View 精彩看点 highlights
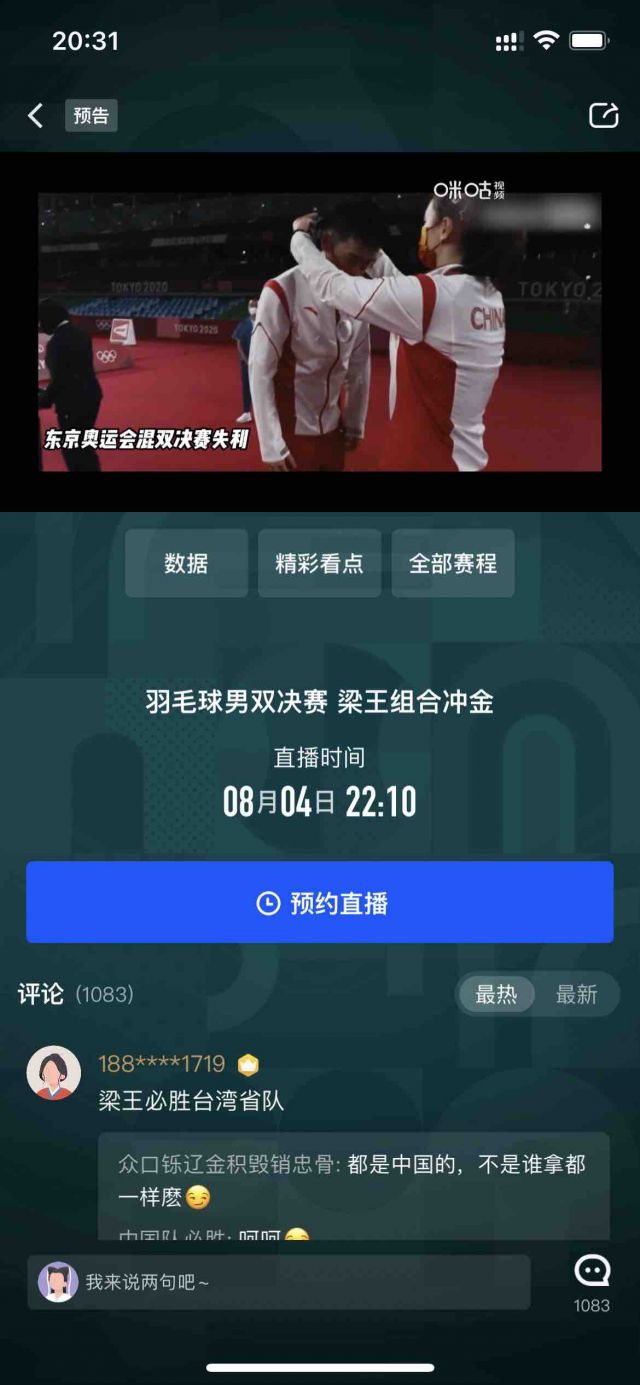 (x=319, y=563)
